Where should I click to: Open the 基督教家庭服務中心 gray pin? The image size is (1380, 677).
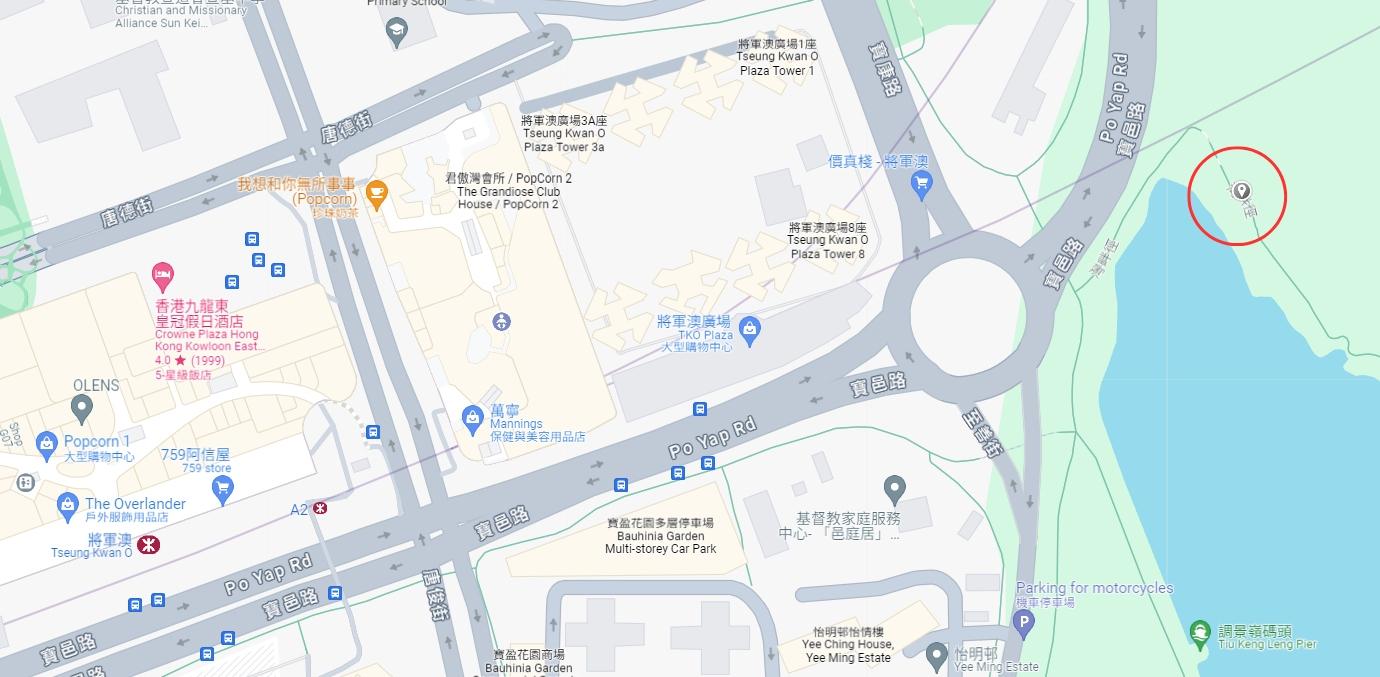pyautogui.click(x=895, y=489)
